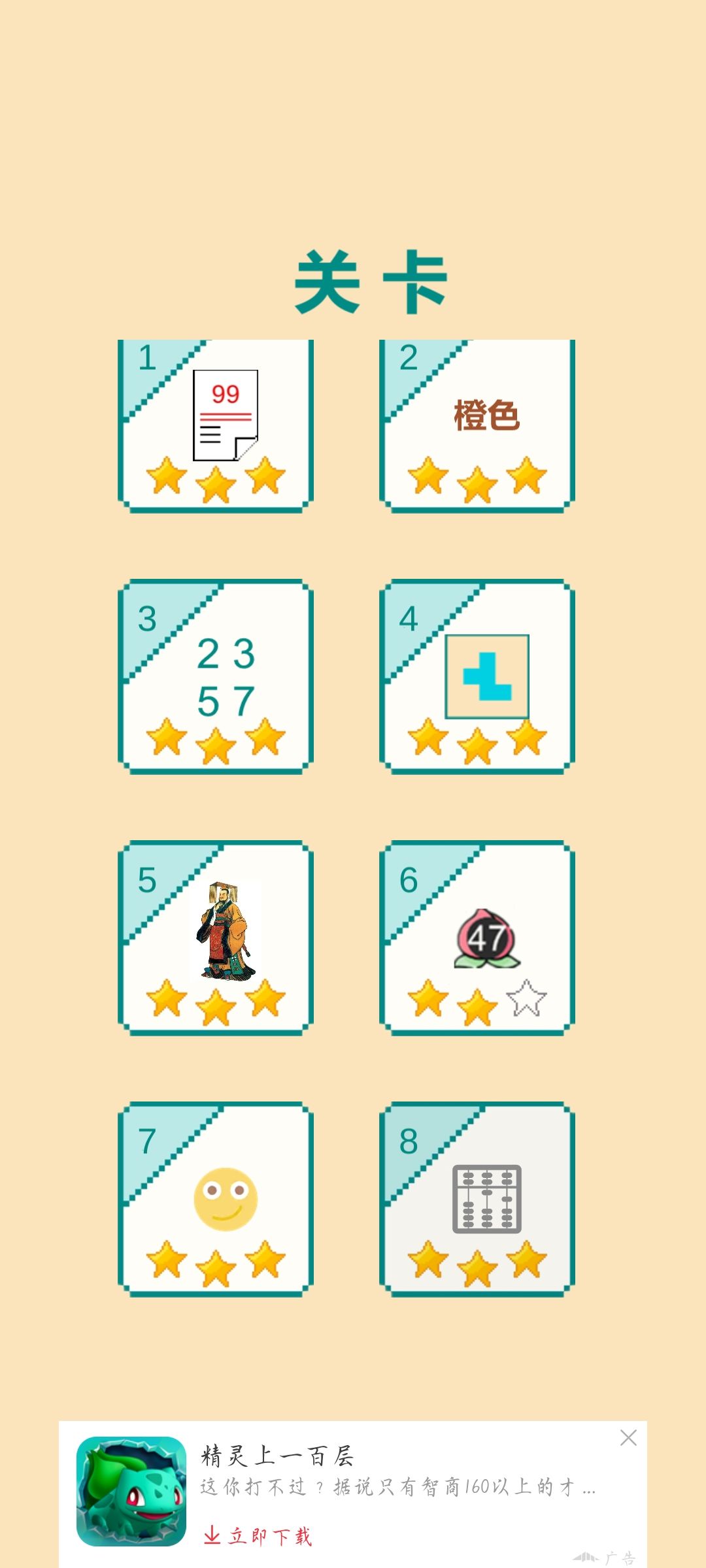Open level 8 with the abacus icon
This screenshot has height=1568, width=706.
477,1200
